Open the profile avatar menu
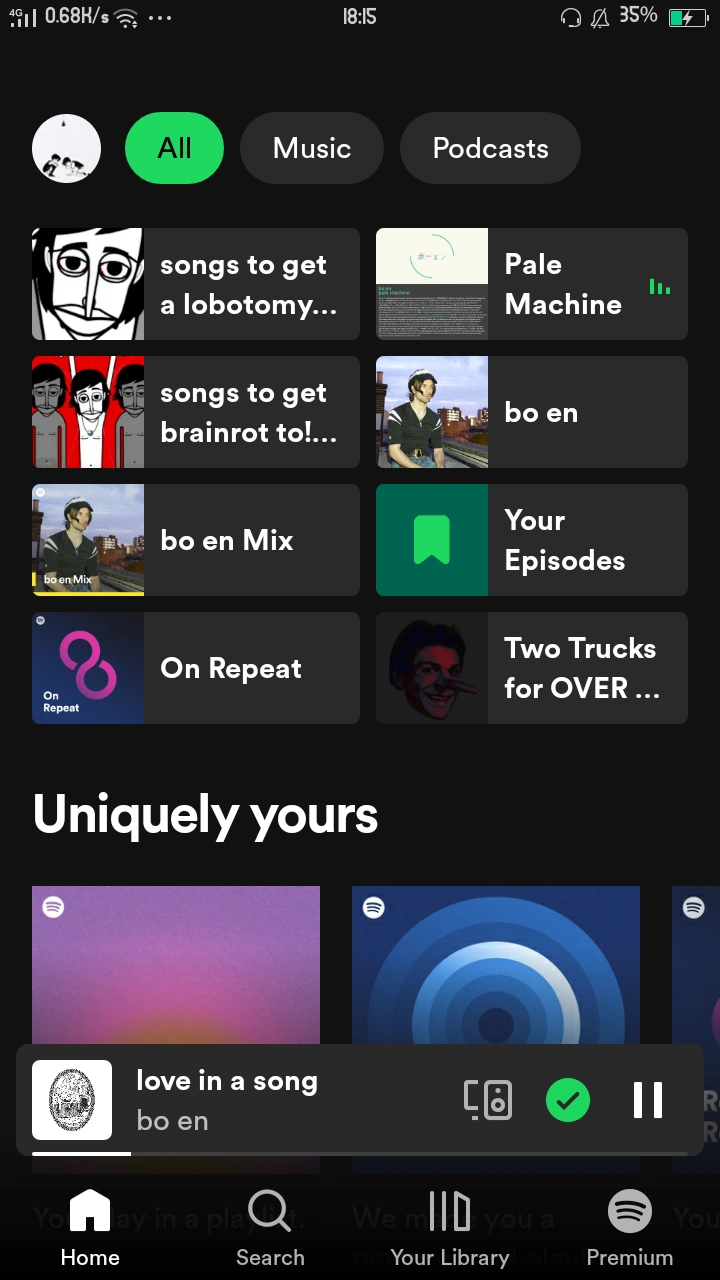720x1280 pixels. 67,148
